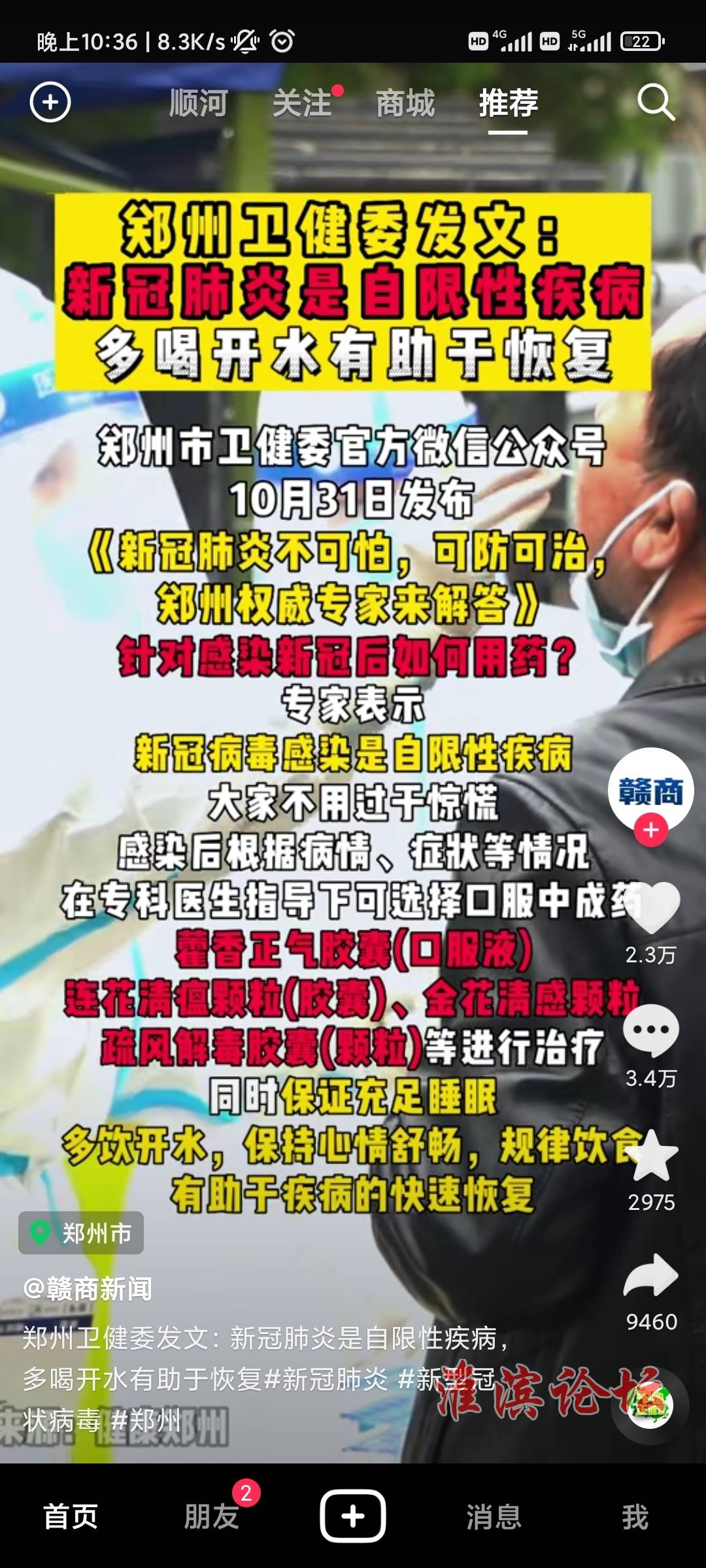Favorite the video with the star icon
706x1568 pixels.
(x=651, y=1155)
